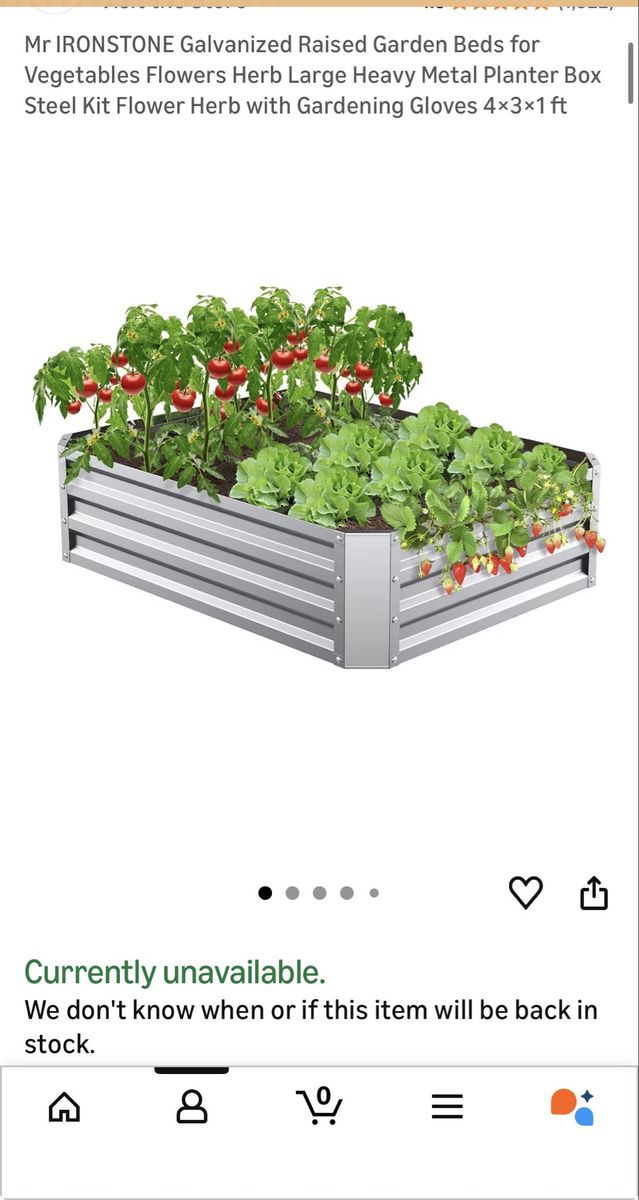Viewport: 639px width, 1200px height.
Task: Share this garden bed listing
Action: pos(594,893)
